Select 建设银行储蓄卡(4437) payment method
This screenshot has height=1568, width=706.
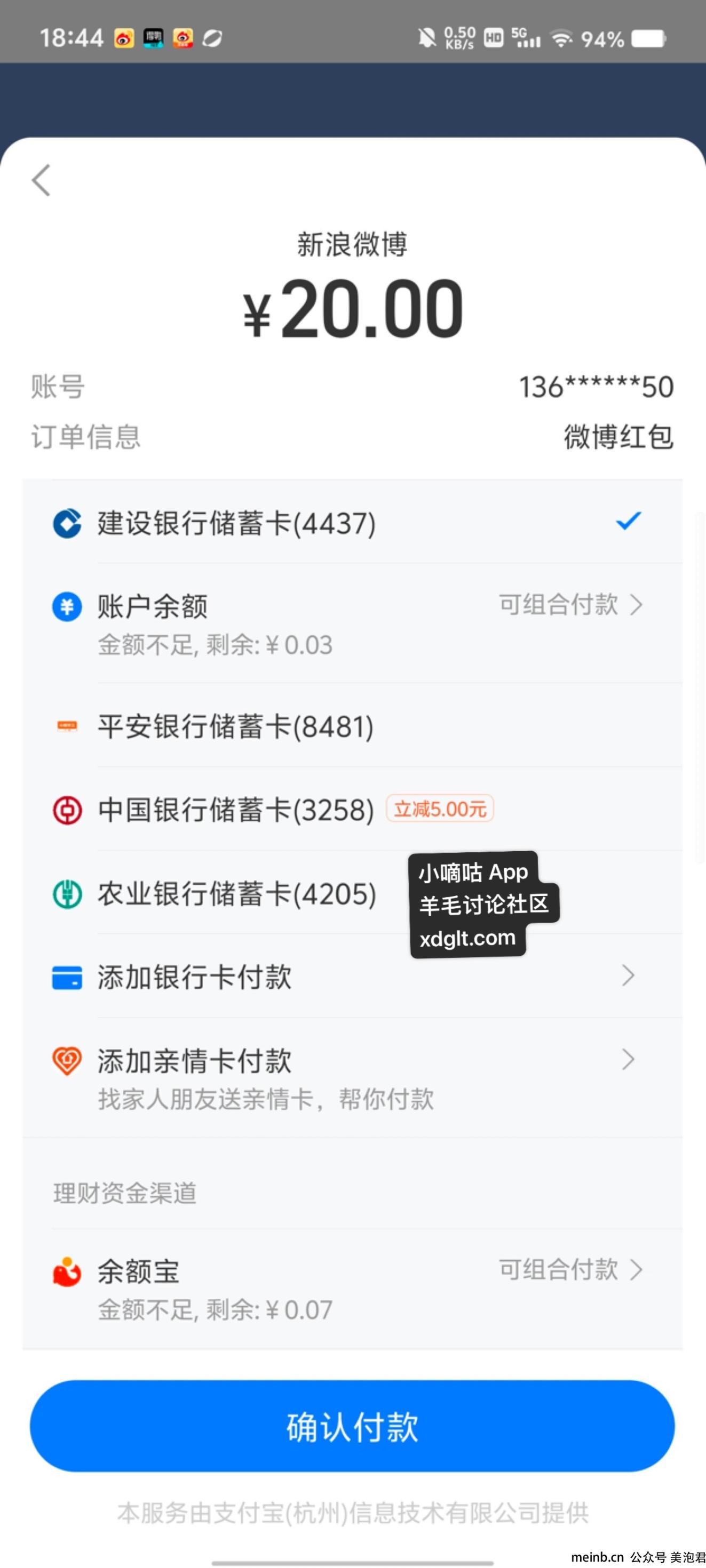click(x=236, y=523)
